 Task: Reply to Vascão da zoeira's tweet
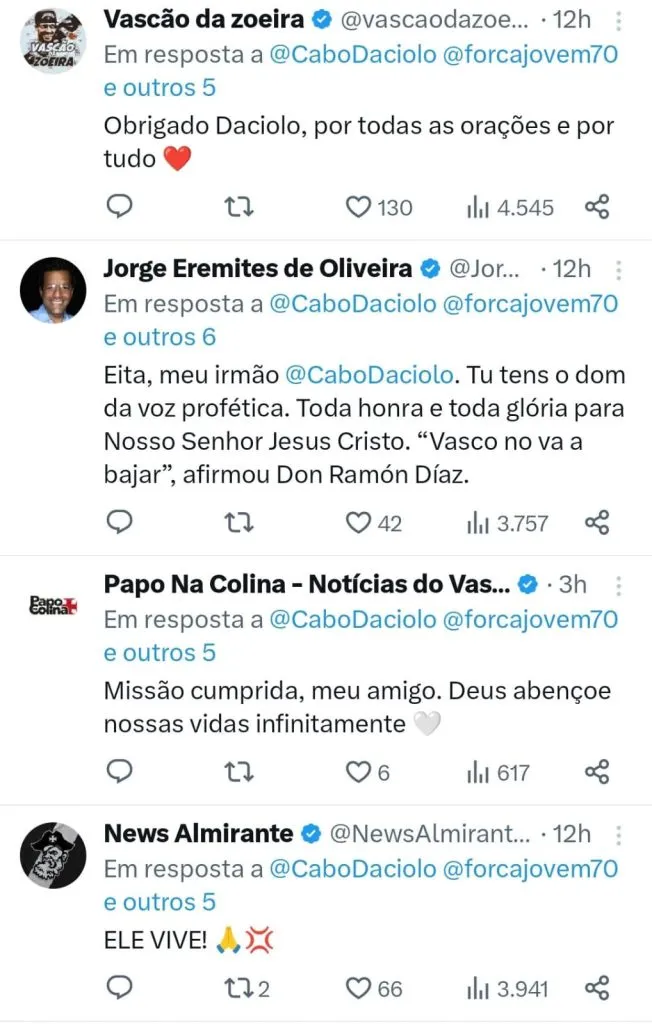119,207
